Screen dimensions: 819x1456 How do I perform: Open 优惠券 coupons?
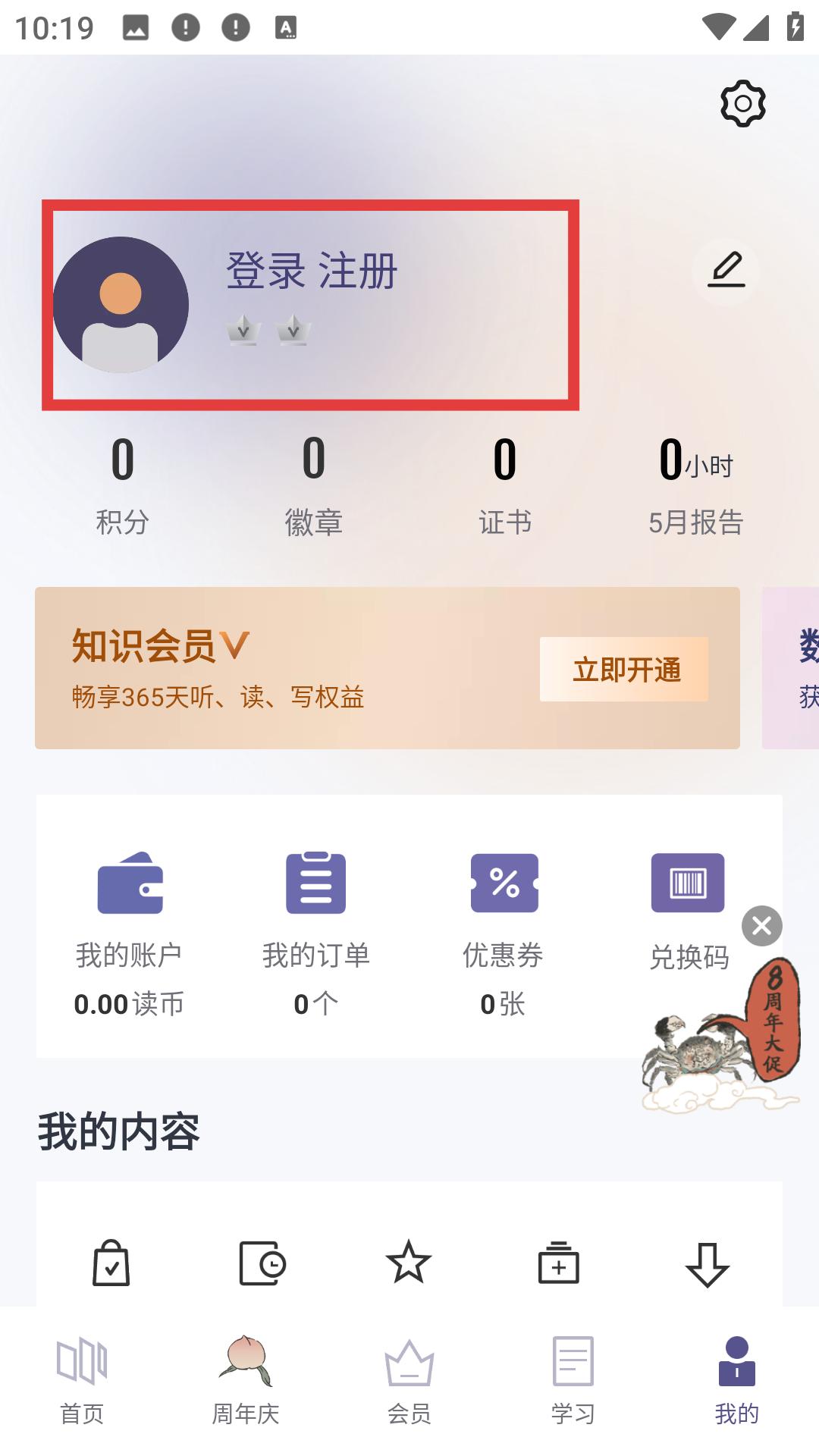coord(504,931)
